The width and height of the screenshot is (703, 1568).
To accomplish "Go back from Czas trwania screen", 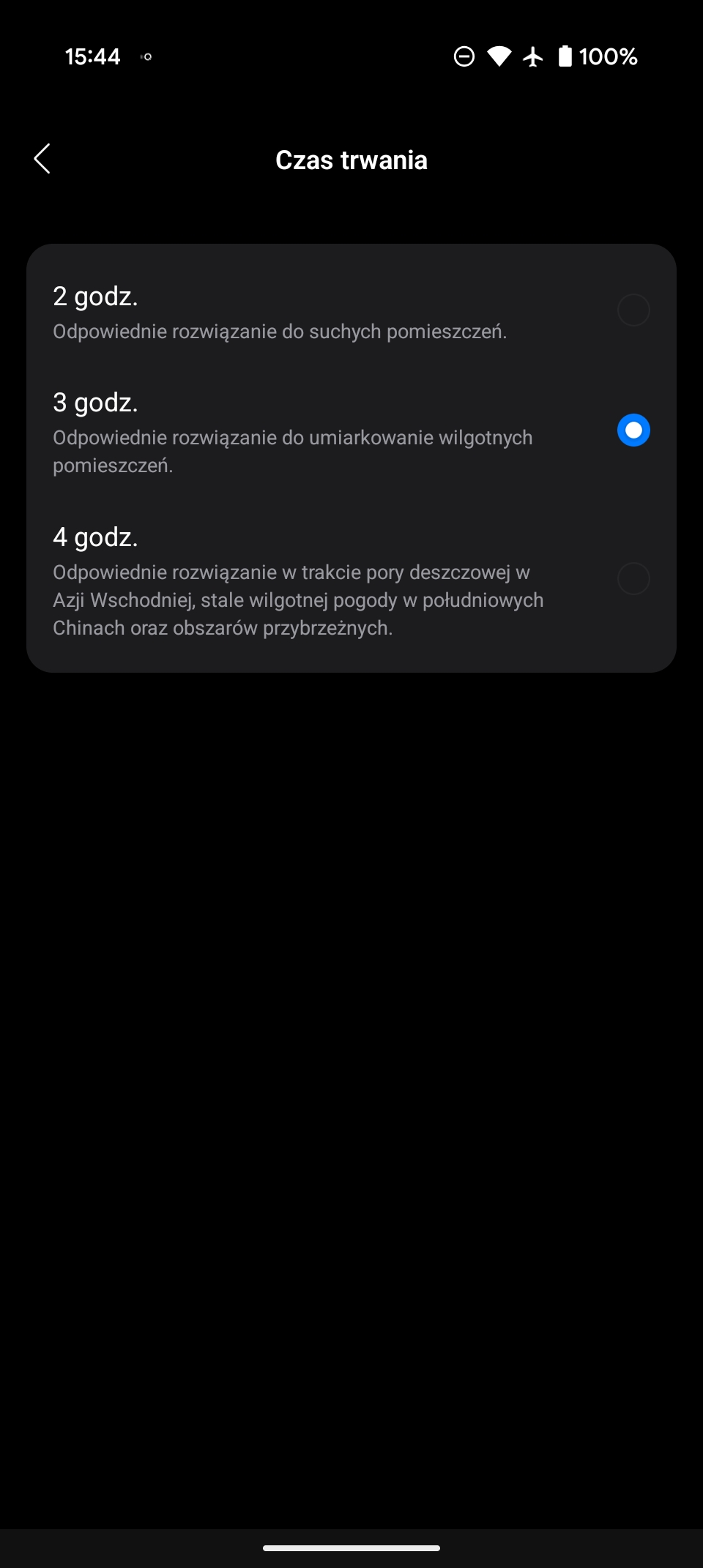I will [x=42, y=159].
